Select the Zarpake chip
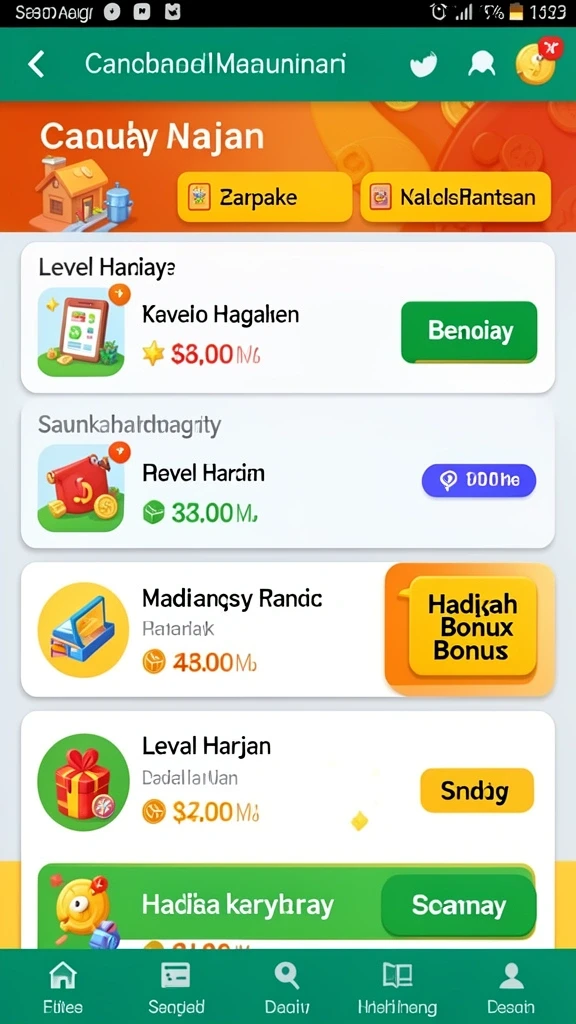 tap(264, 197)
